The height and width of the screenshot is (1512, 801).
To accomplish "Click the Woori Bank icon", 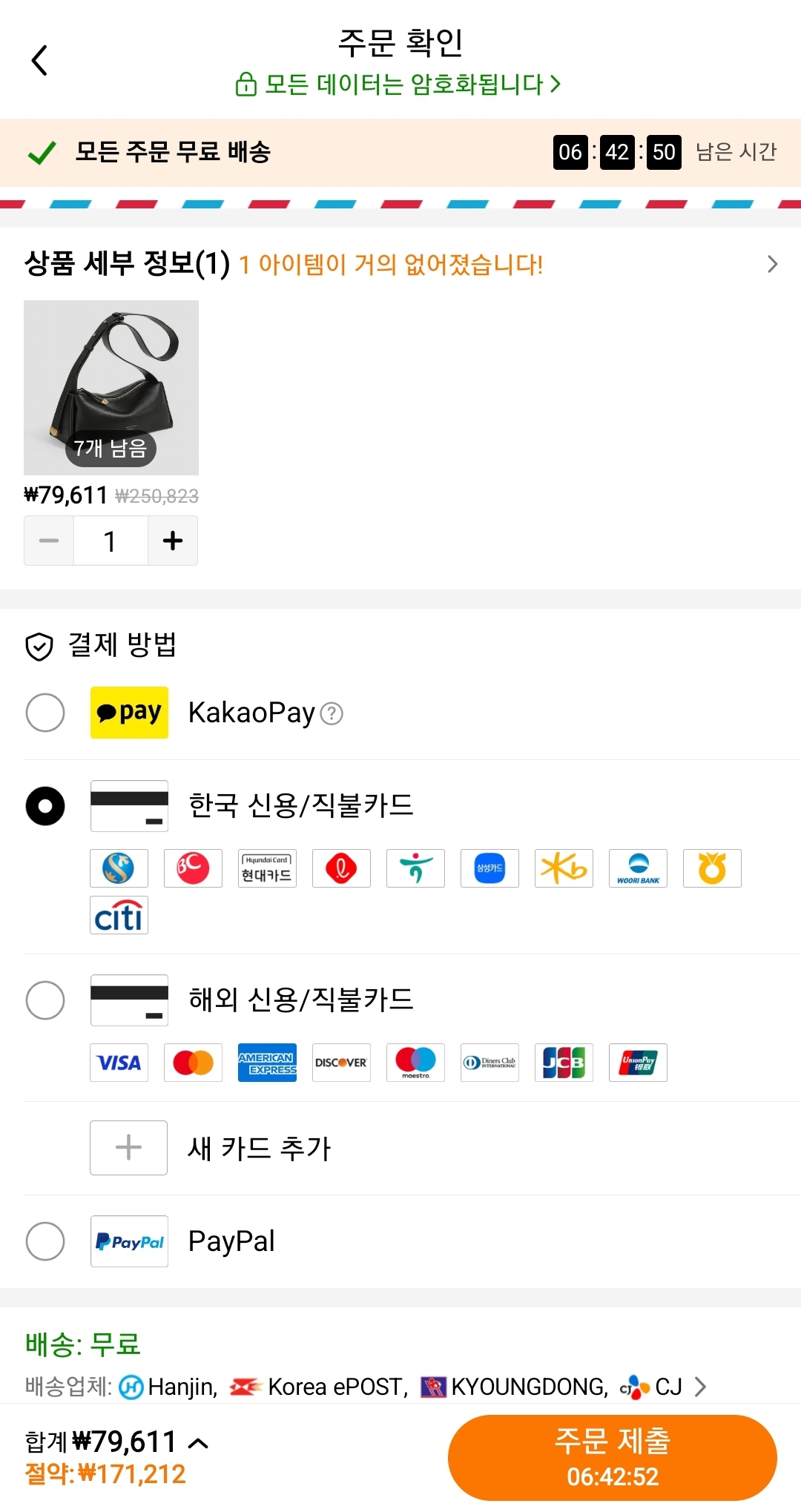I will [638, 868].
